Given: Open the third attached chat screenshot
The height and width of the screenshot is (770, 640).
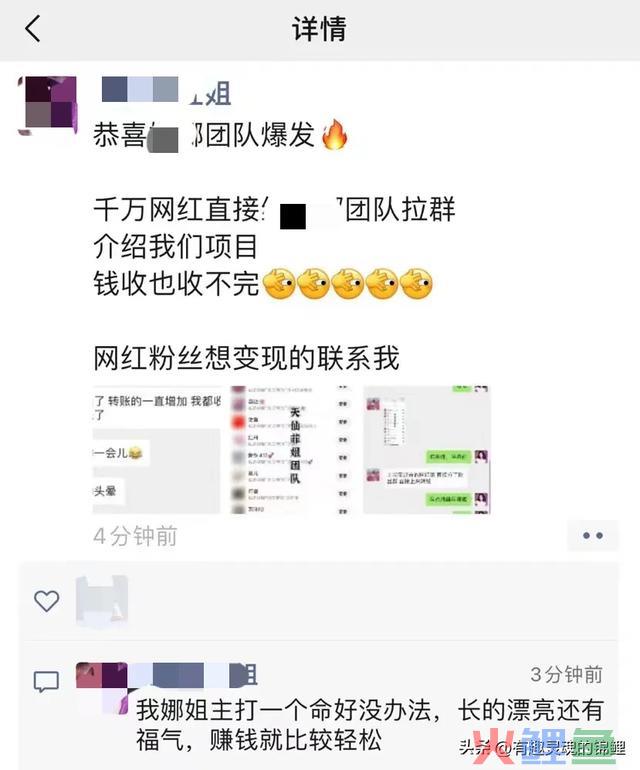Looking at the screenshot, I should [x=425, y=449].
